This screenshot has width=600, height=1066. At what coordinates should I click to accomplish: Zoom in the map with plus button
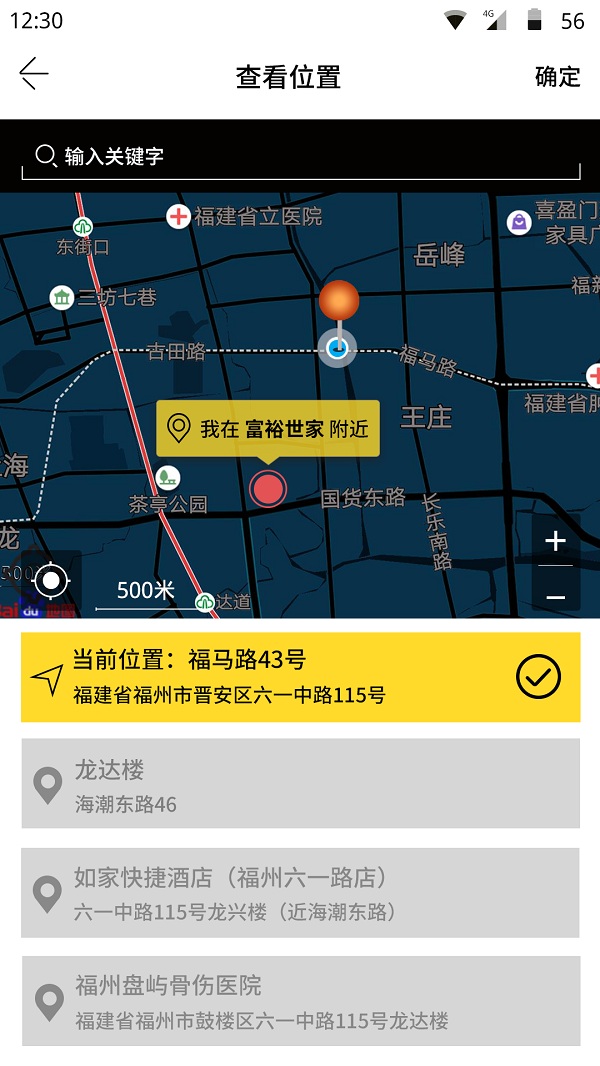(556, 541)
